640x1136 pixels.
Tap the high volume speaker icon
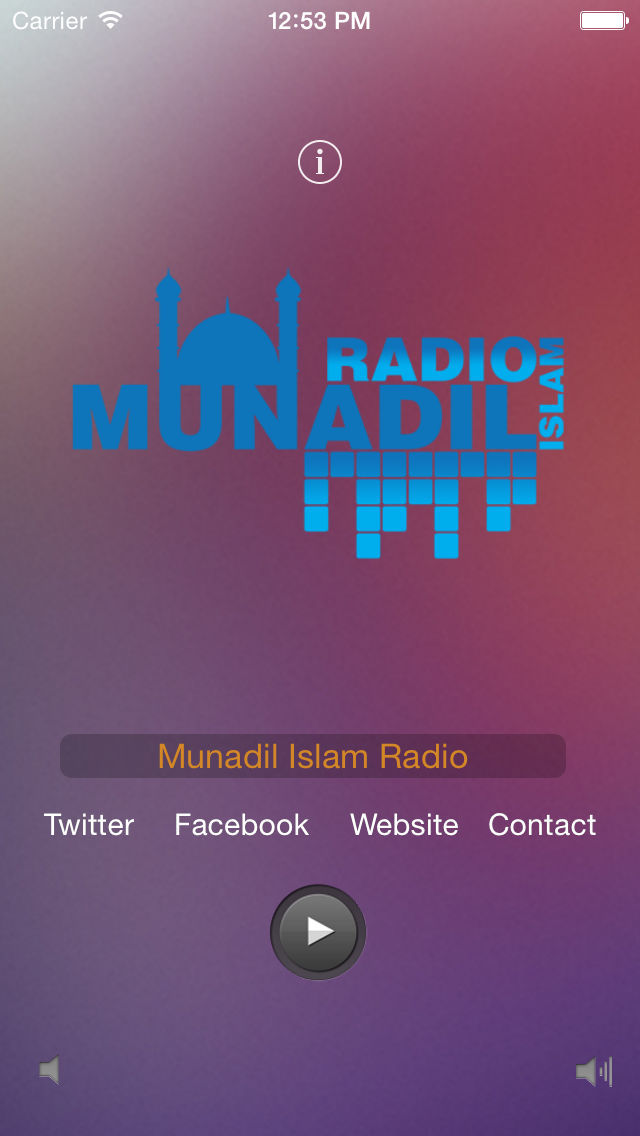(x=594, y=1072)
